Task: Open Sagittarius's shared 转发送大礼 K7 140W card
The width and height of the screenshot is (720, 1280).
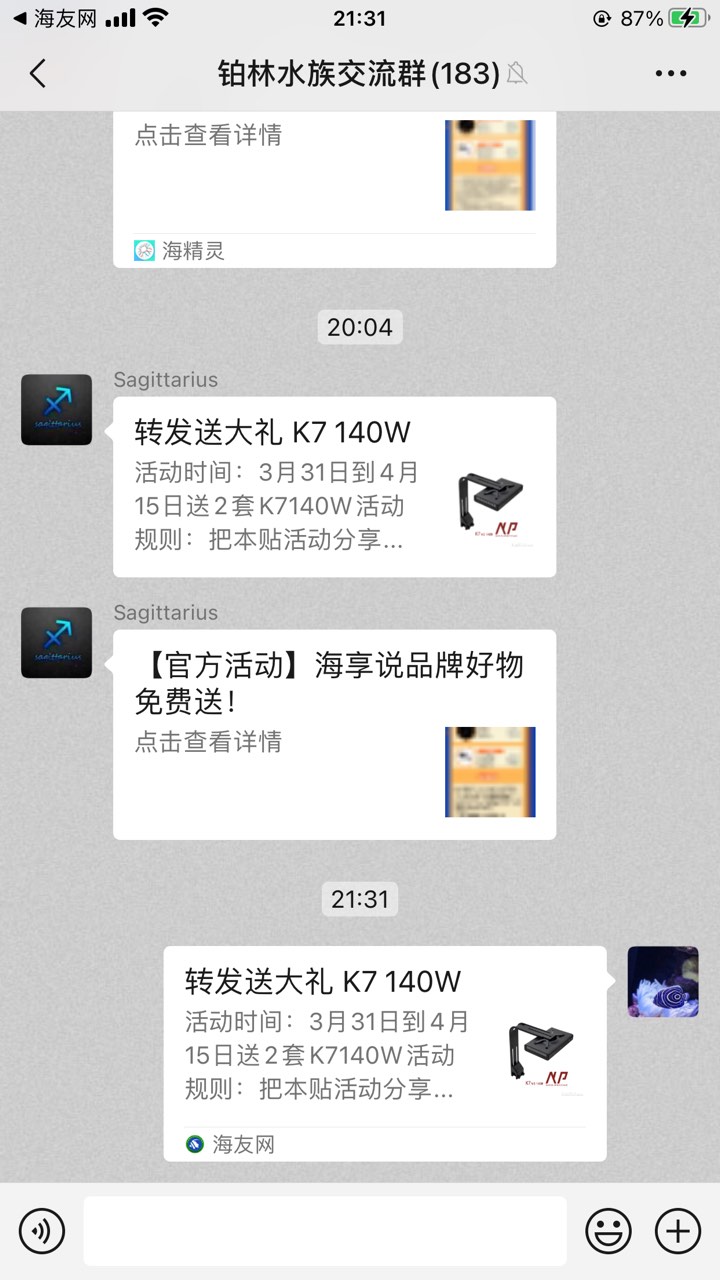Action: tap(334, 487)
